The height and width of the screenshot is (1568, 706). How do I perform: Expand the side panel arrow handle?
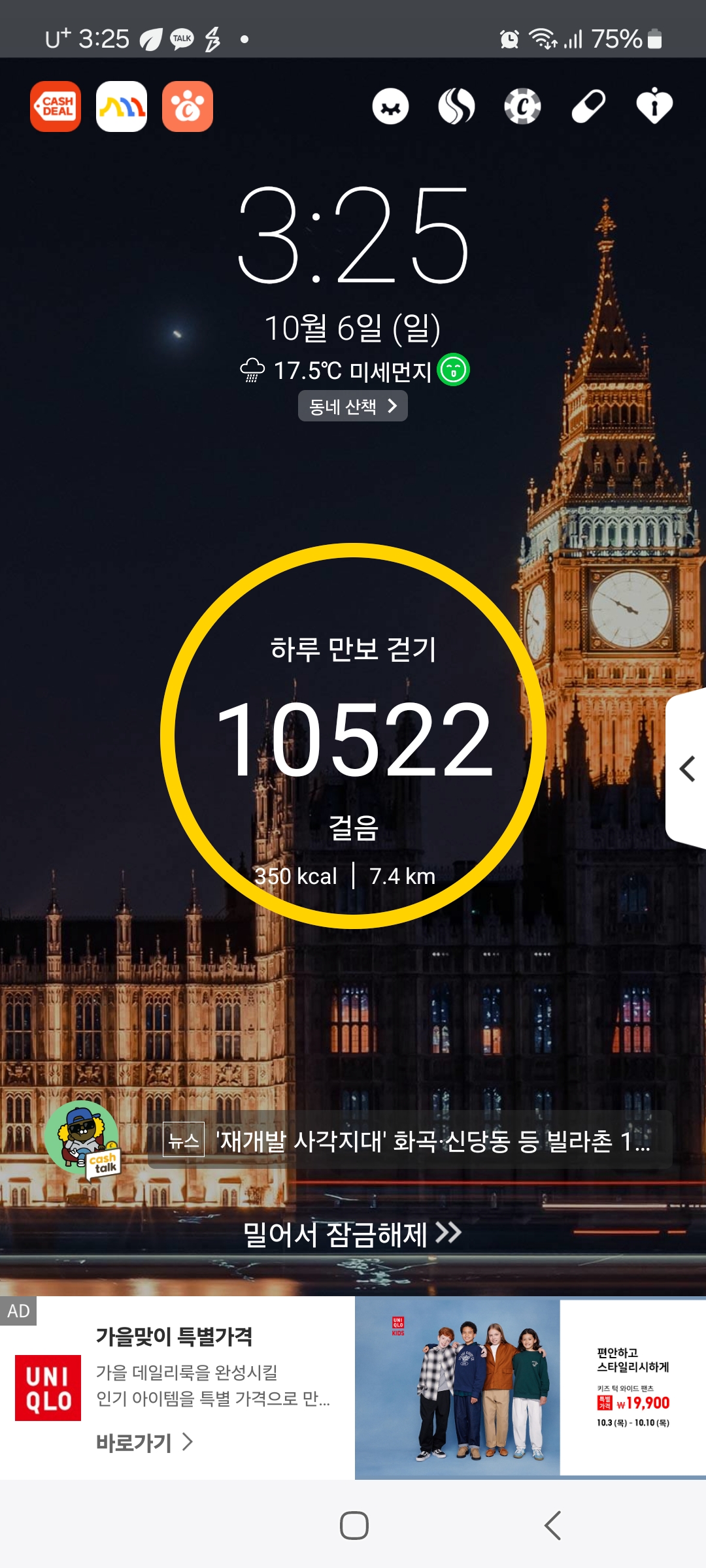pos(687,769)
